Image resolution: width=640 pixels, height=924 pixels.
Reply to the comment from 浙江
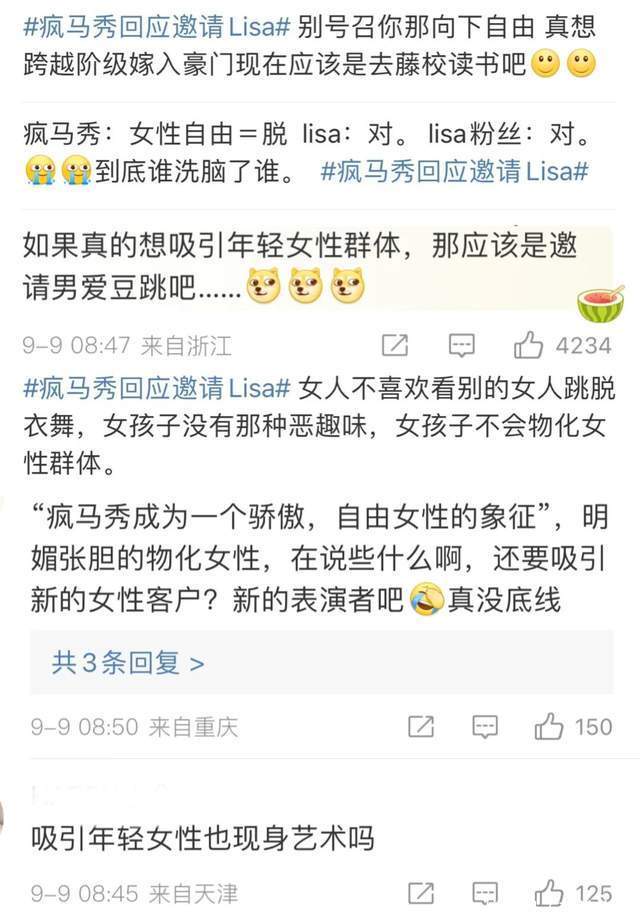click(x=461, y=346)
